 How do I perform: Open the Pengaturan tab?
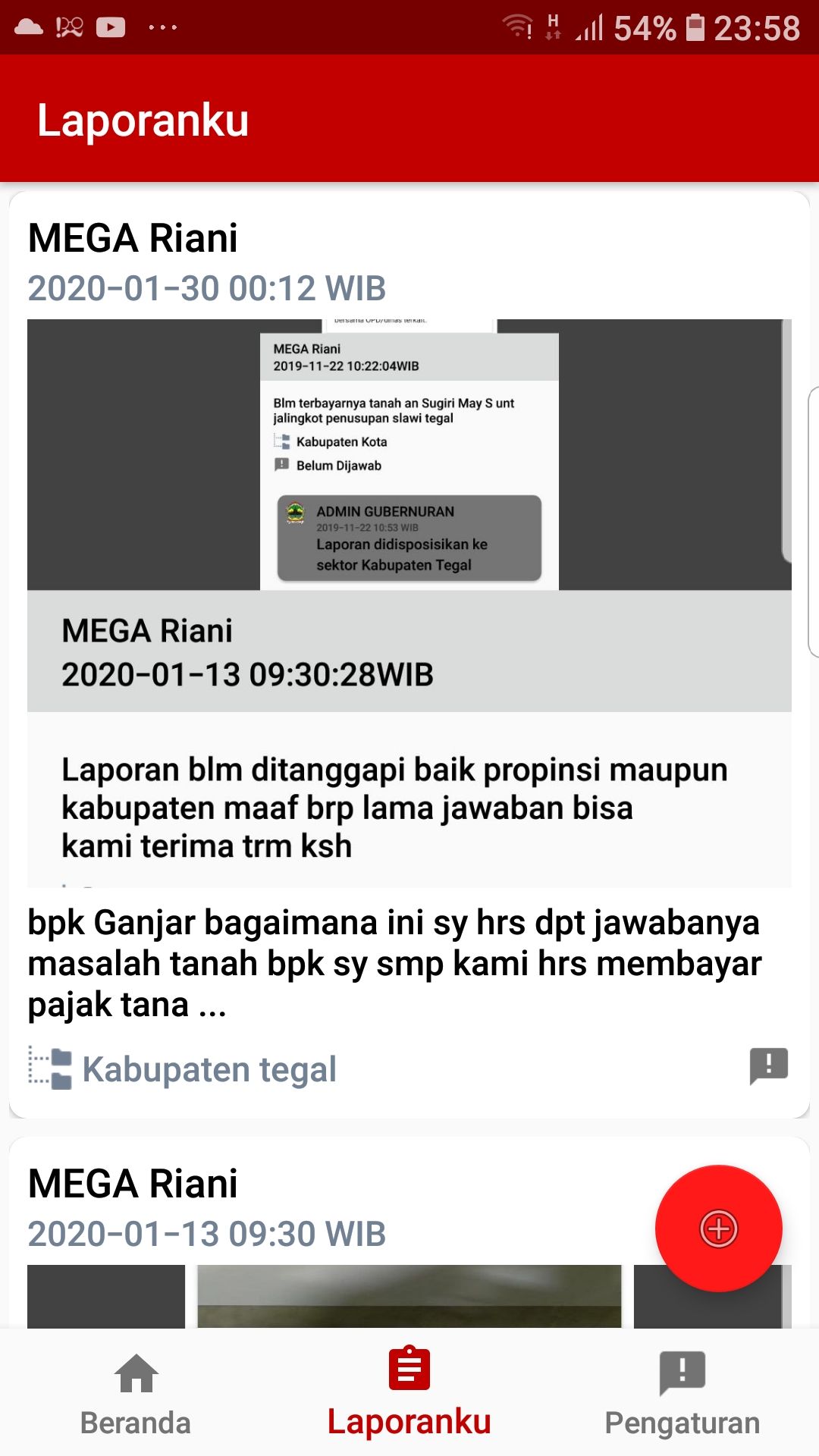(682, 1394)
